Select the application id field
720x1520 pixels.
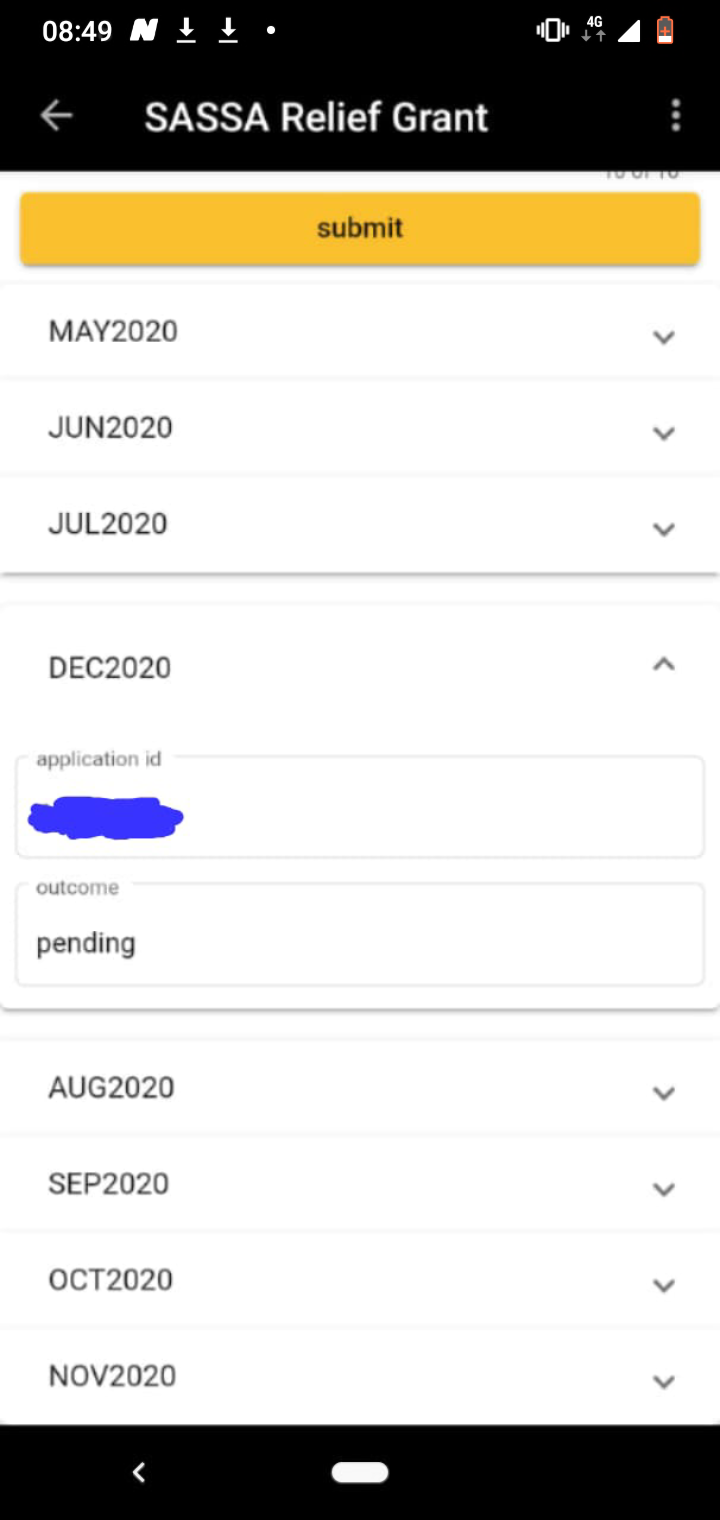(360, 808)
